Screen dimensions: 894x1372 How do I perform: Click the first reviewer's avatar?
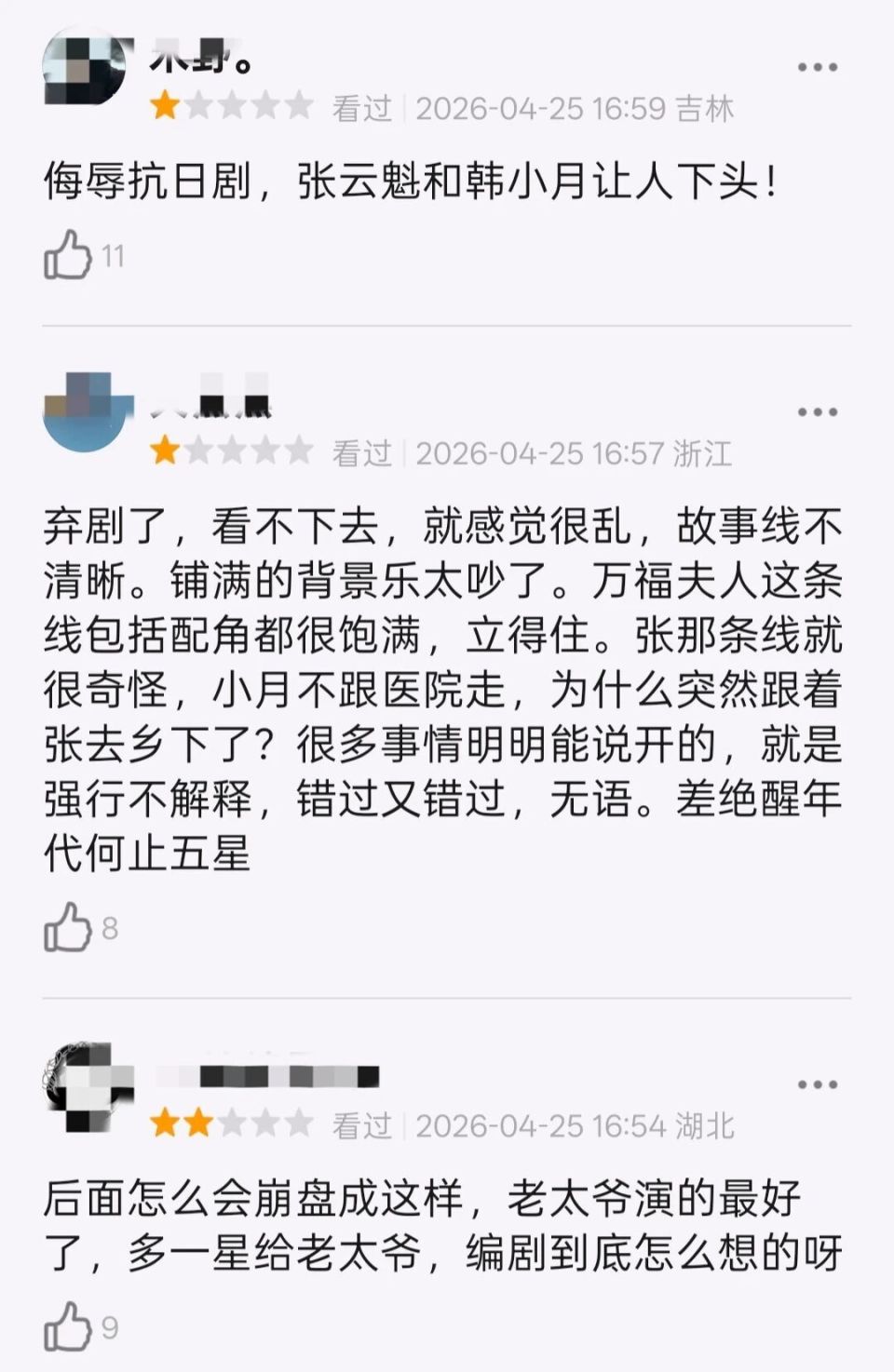87,65
